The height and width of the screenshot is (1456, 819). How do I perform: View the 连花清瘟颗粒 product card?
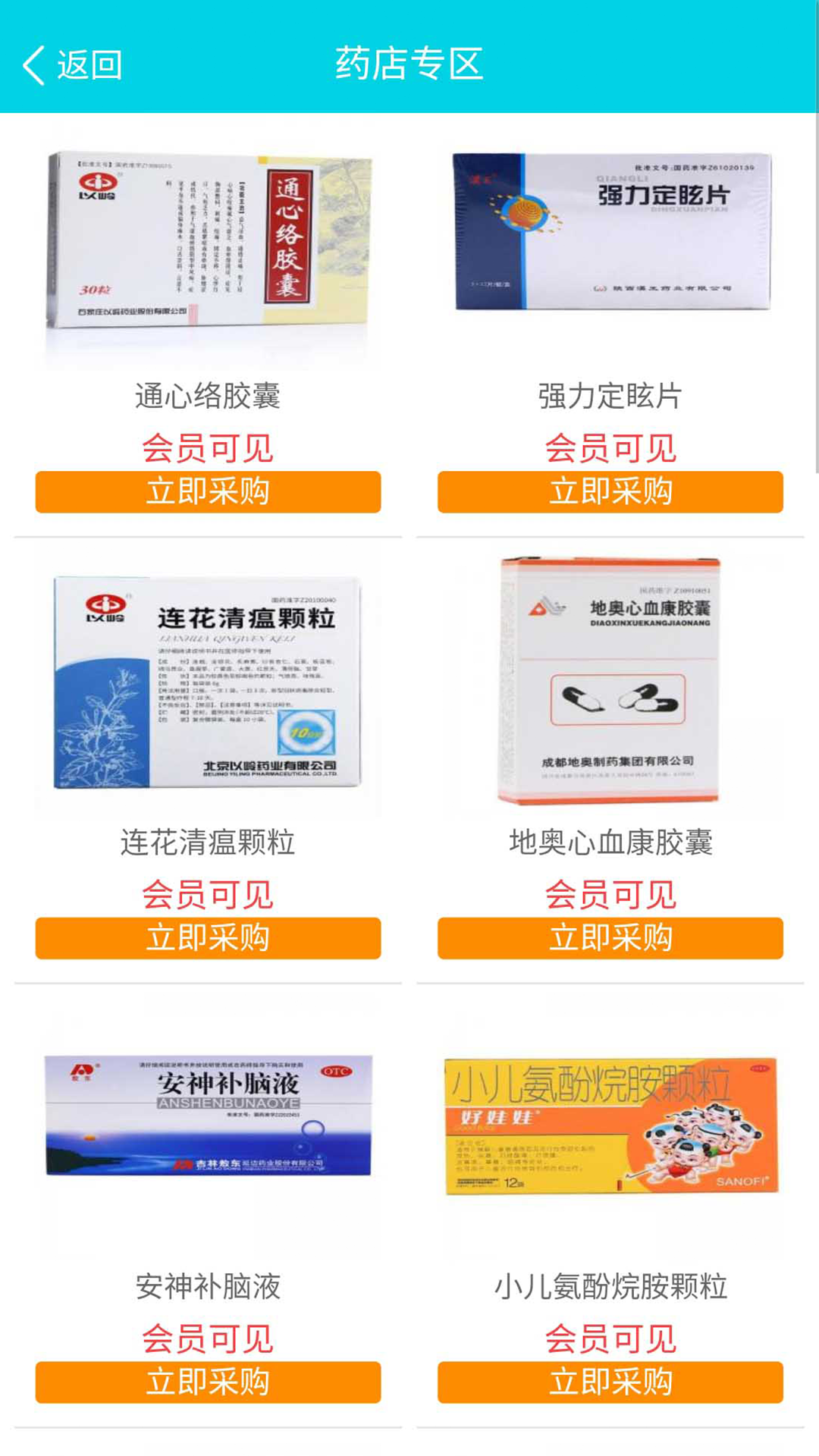click(x=208, y=682)
